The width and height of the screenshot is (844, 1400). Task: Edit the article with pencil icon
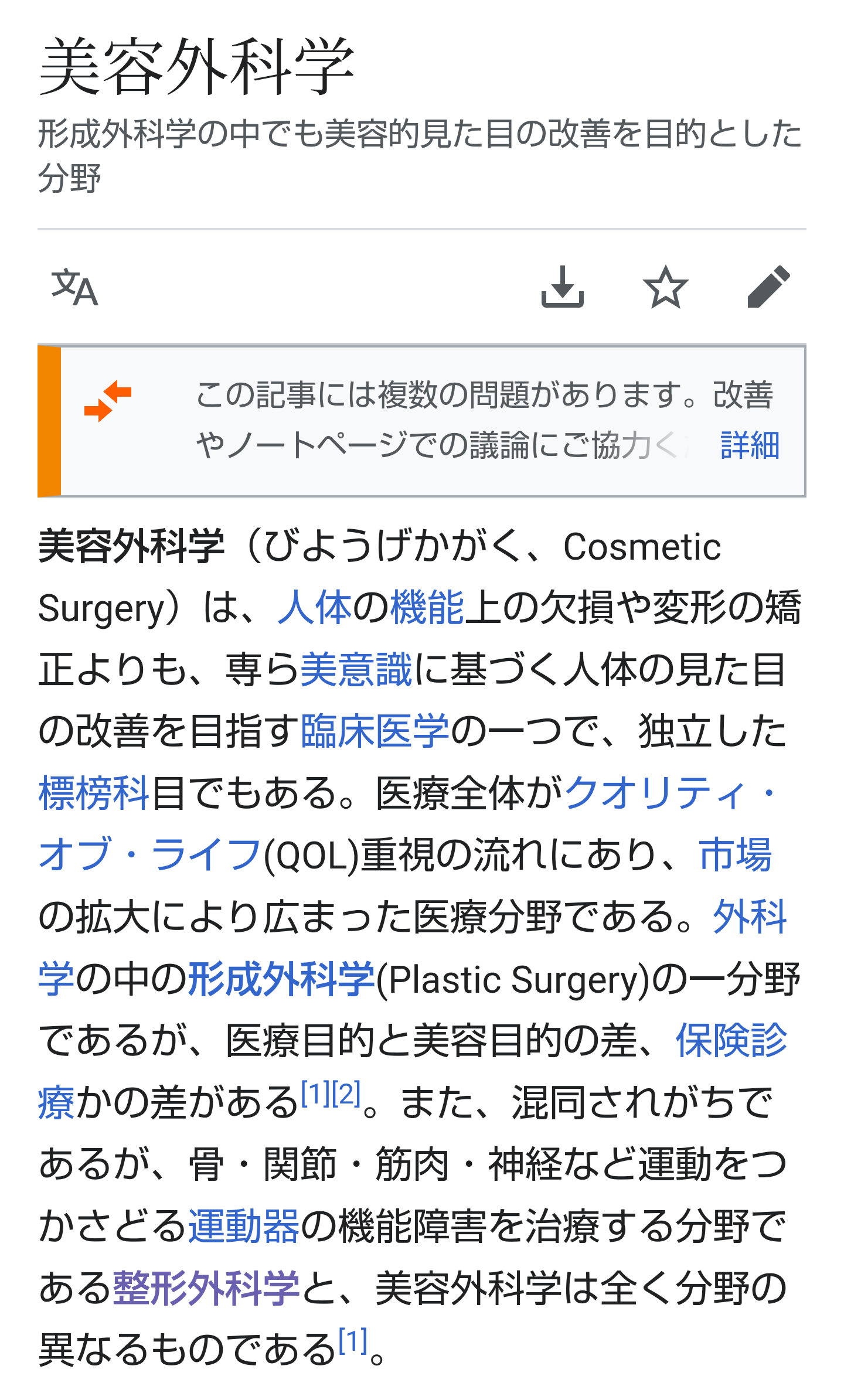tap(768, 287)
